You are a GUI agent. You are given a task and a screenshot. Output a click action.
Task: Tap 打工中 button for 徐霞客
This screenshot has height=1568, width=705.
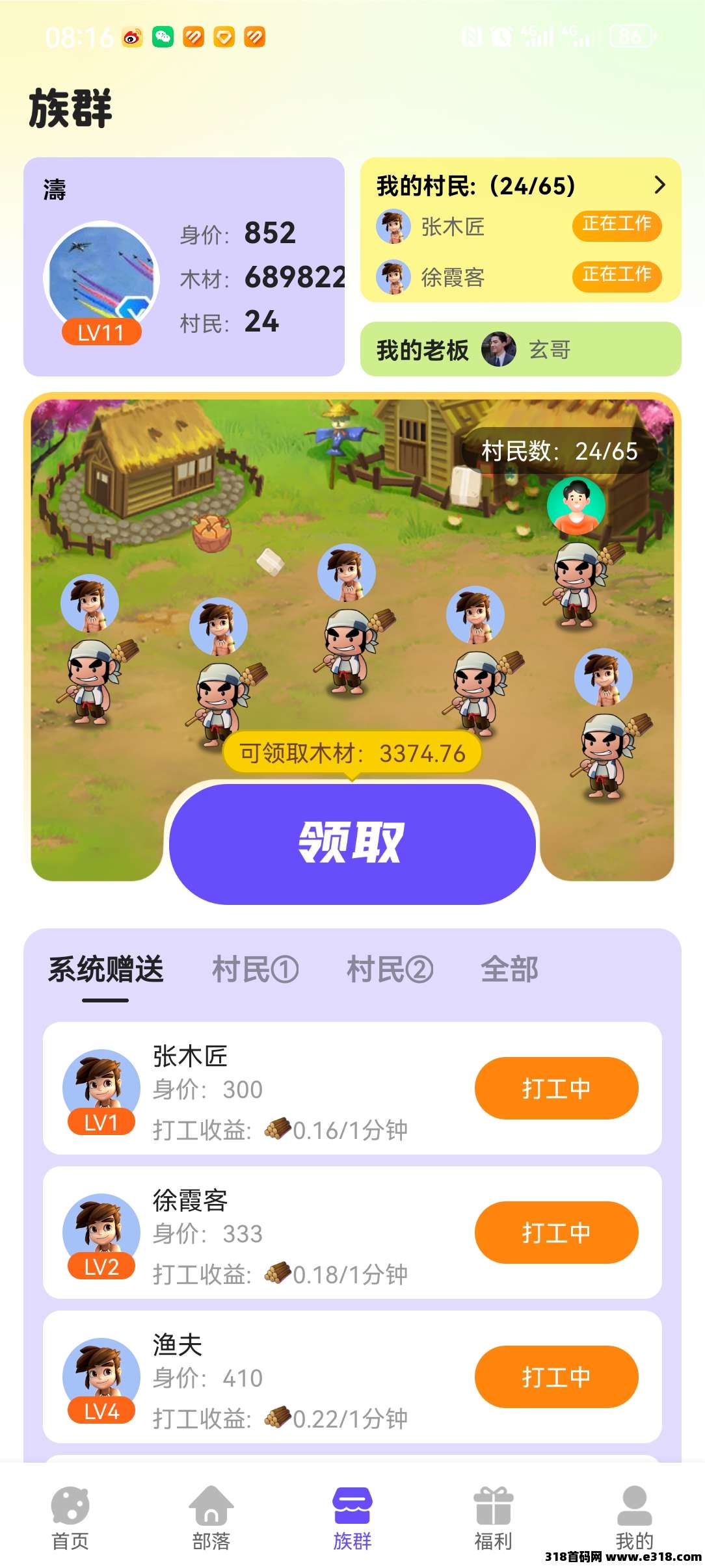click(x=556, y=1233)
